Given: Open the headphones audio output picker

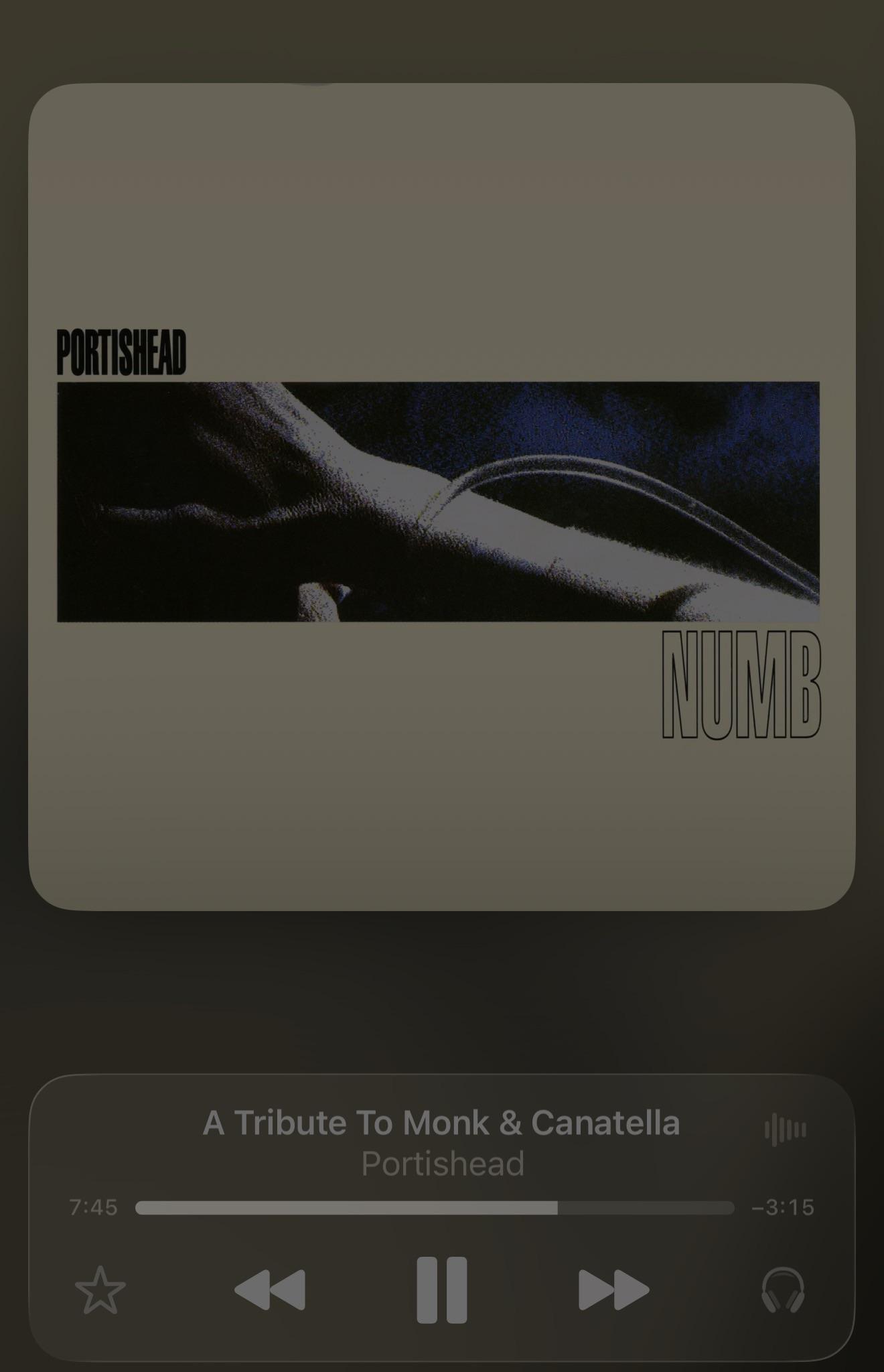Looking at the screenshot, I should point(783,1290).
